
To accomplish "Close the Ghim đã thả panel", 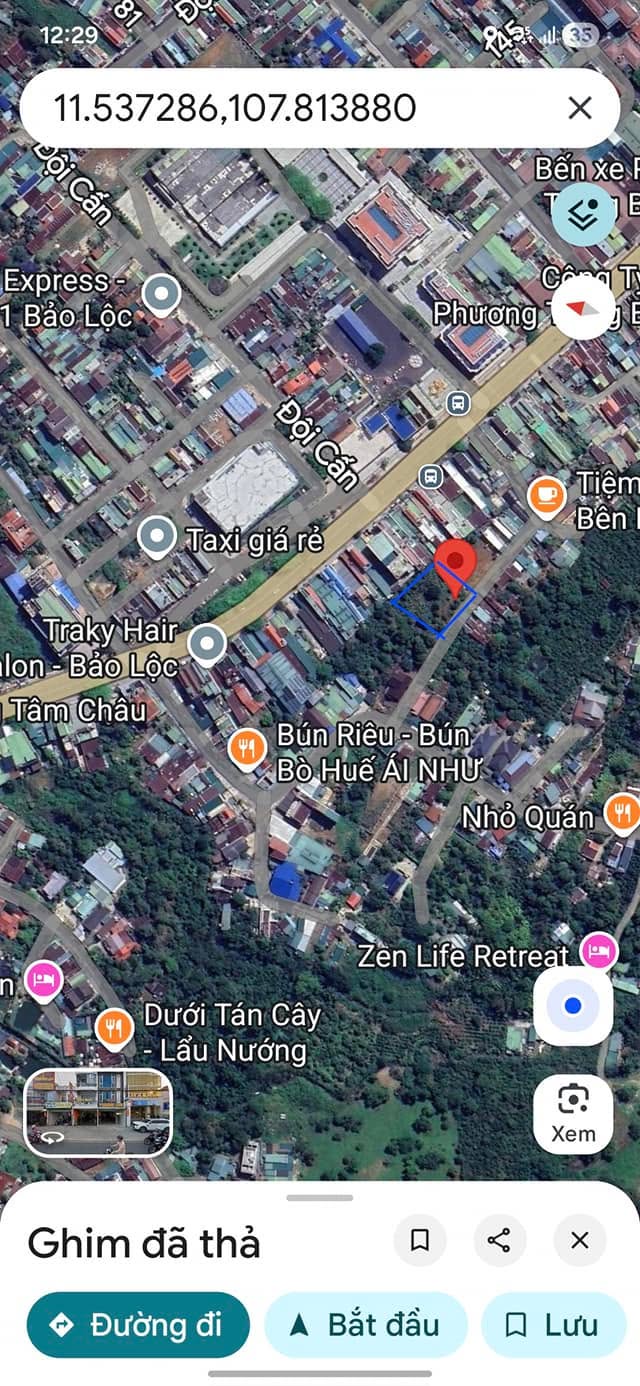I will pyautogui.click(x=579, y=1241).
